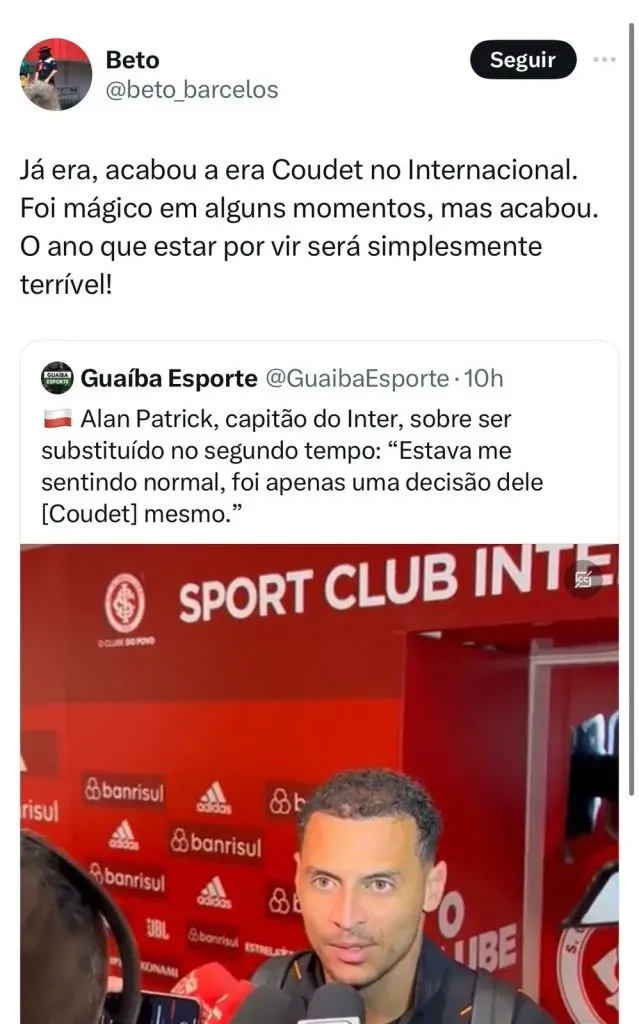This screenshot has width=639, height=1024.
Task: Toggle closed captions on the video
Action: tap(584, 577)
